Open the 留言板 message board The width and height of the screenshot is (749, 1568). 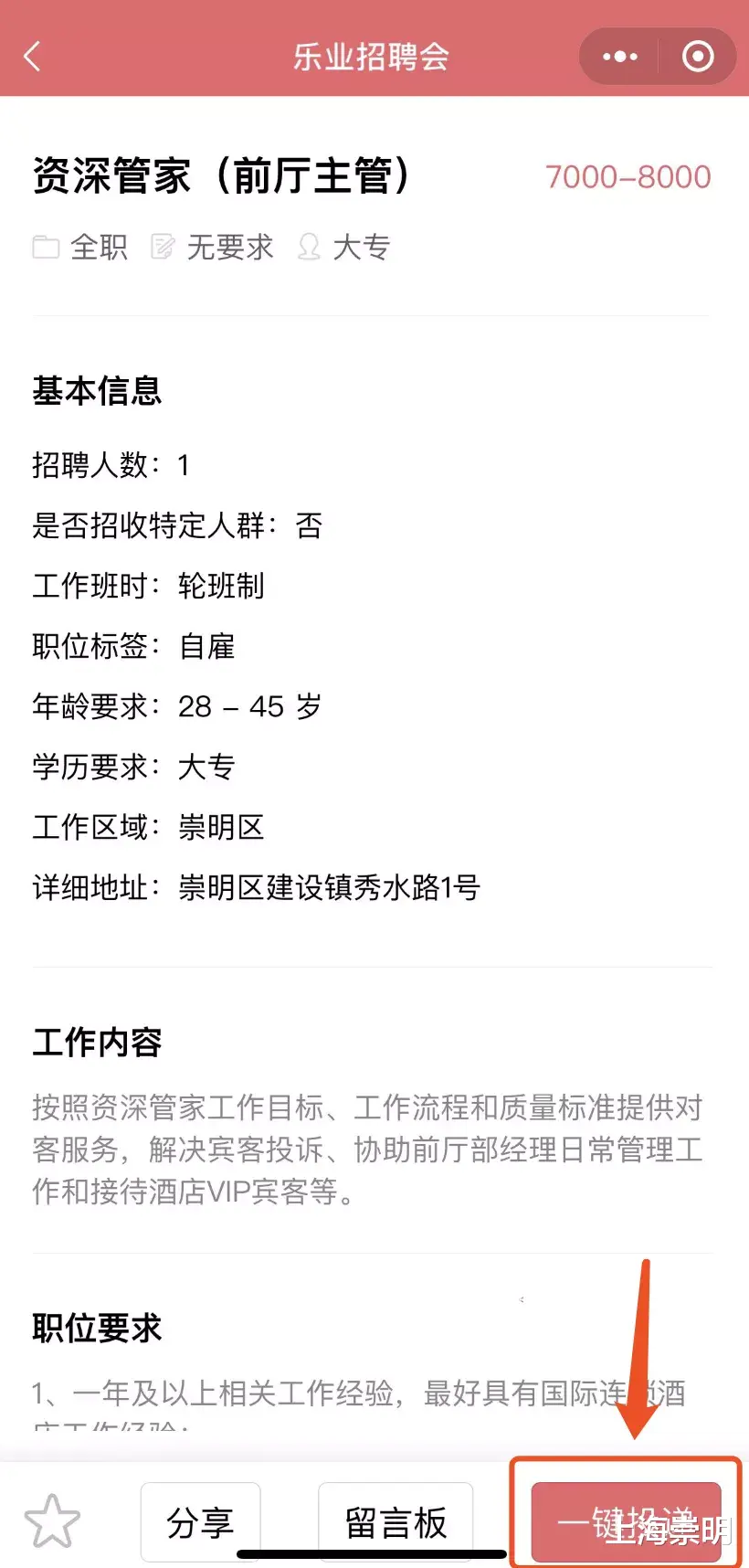tap(395, 1521)
